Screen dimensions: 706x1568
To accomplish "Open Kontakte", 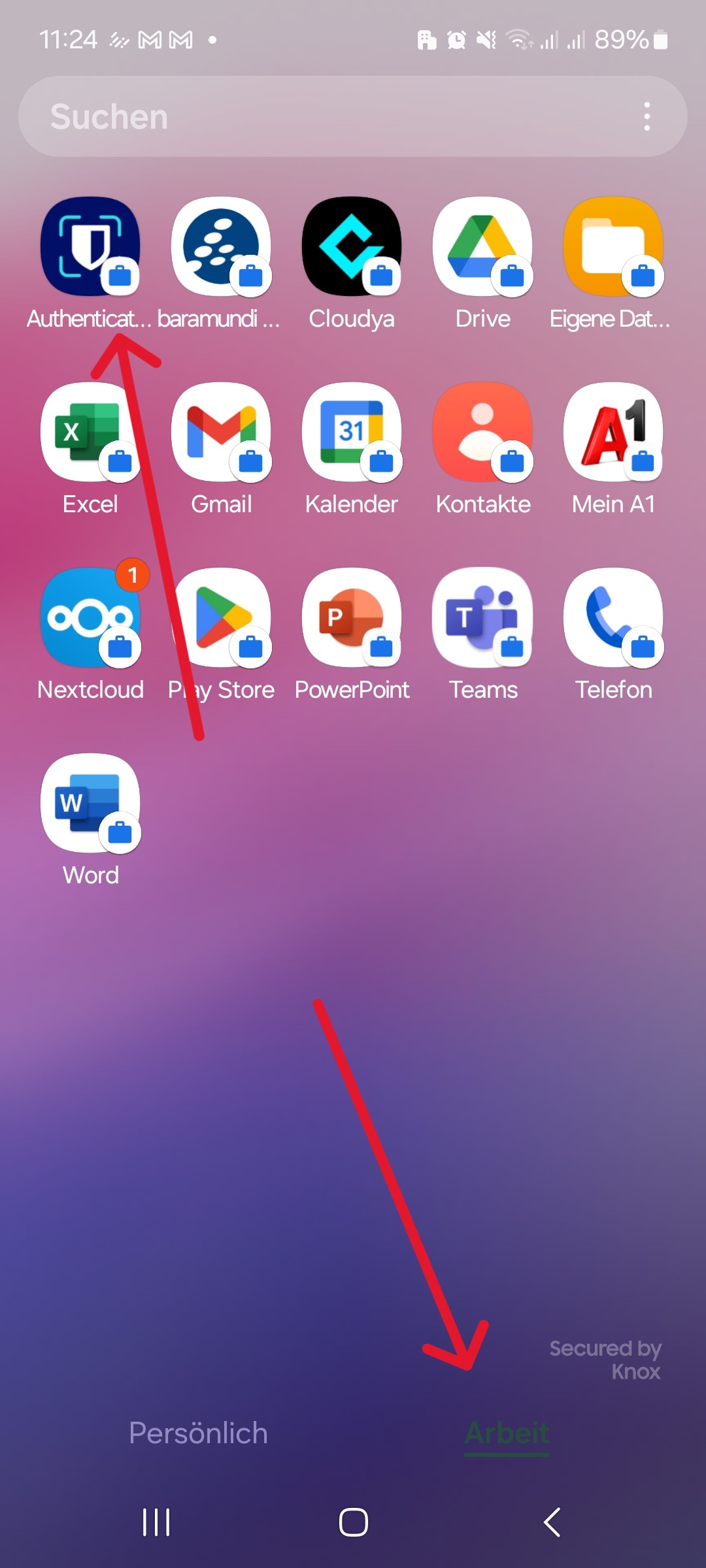I will click(x=482, y=433).
